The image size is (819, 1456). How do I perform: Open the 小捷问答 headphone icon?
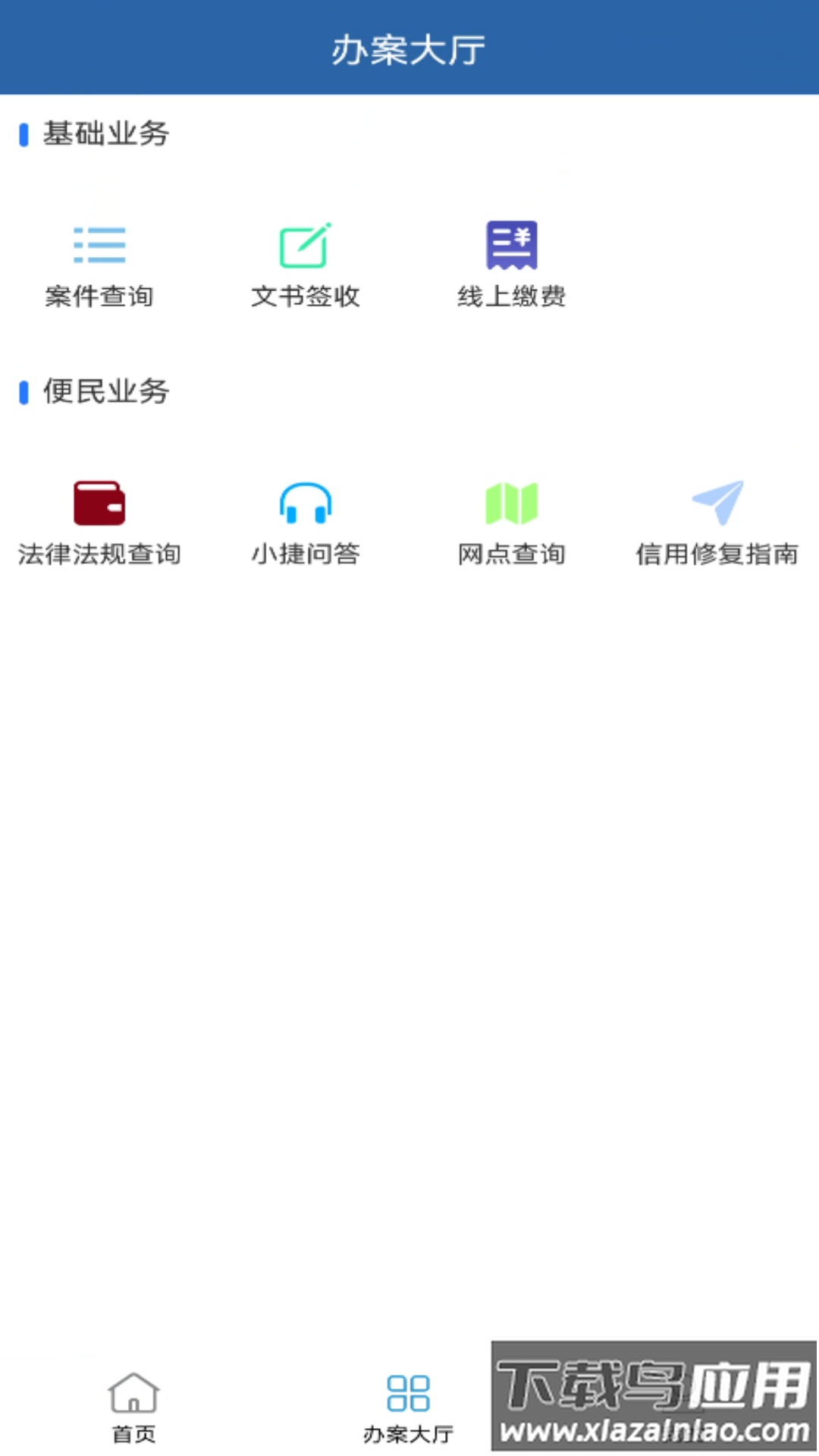point(306,503)
